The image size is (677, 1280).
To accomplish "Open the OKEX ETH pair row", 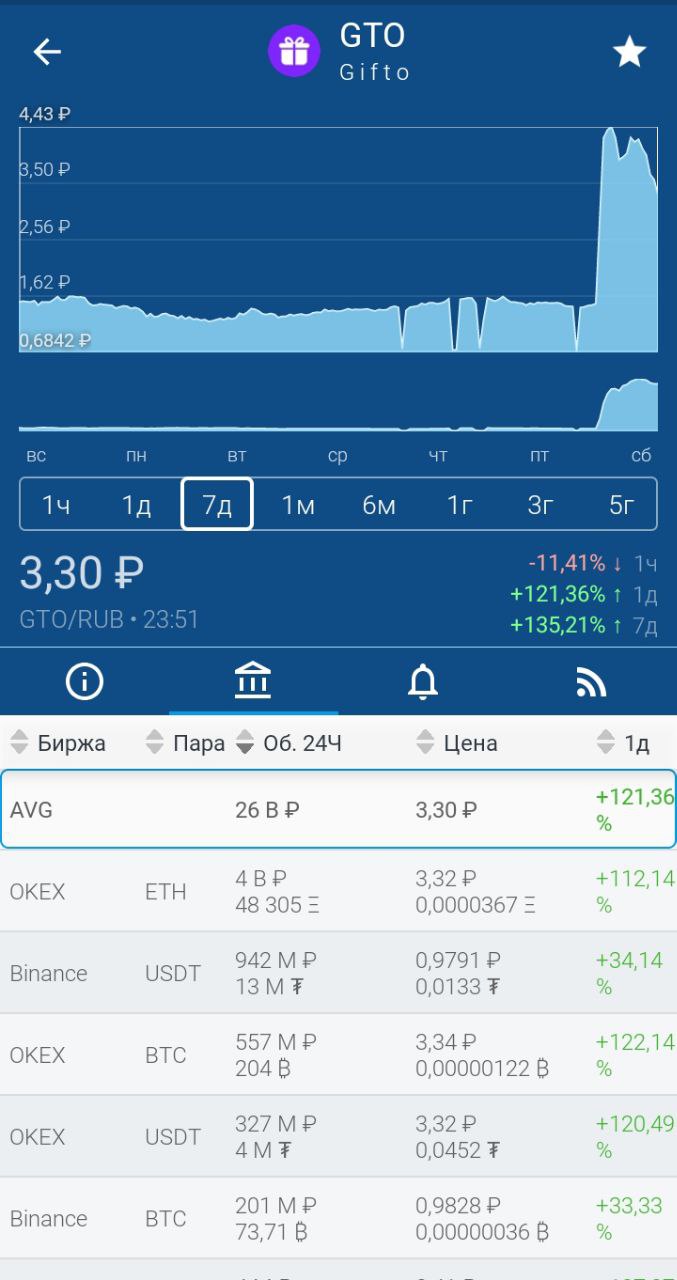I will point(338,891).
